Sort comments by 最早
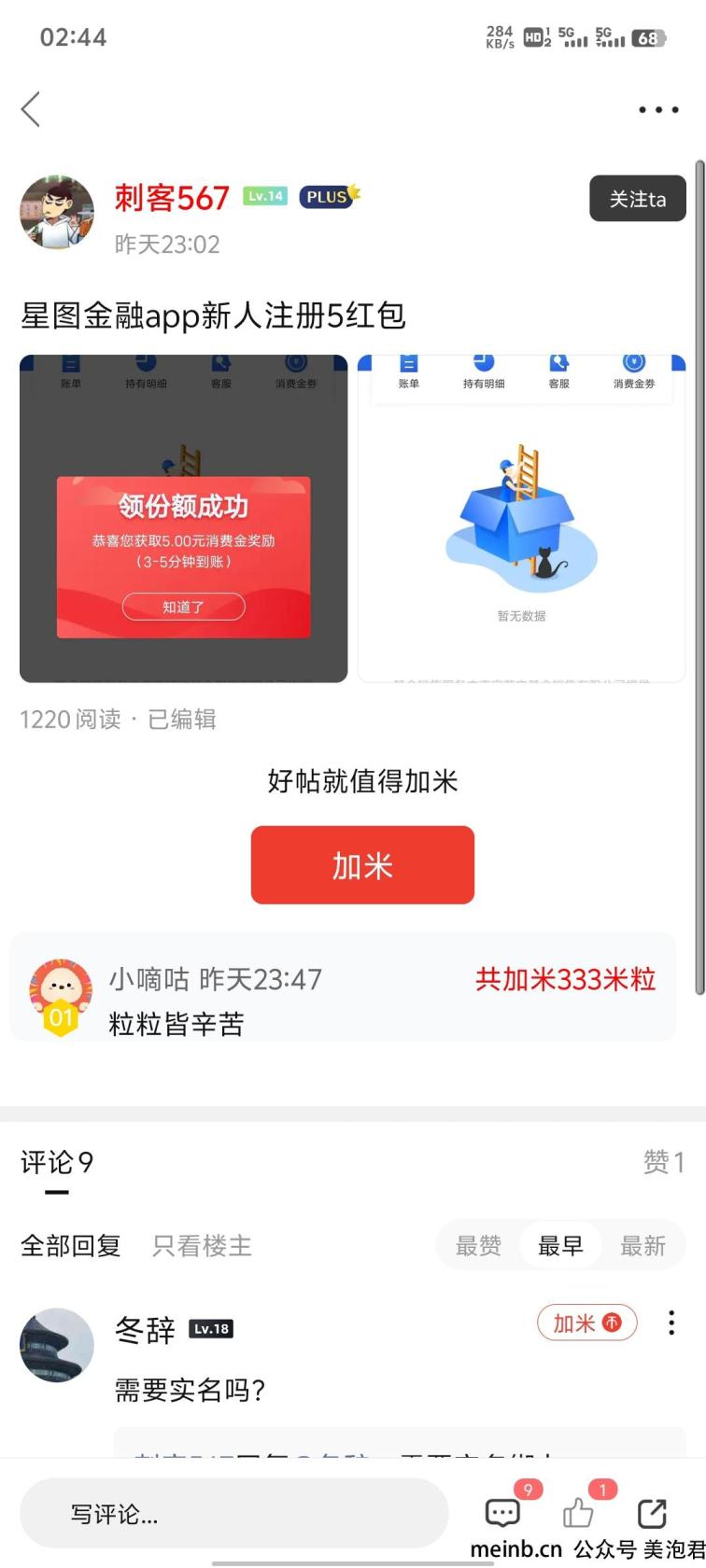706x1568 pixels. tap(560, 1246)
